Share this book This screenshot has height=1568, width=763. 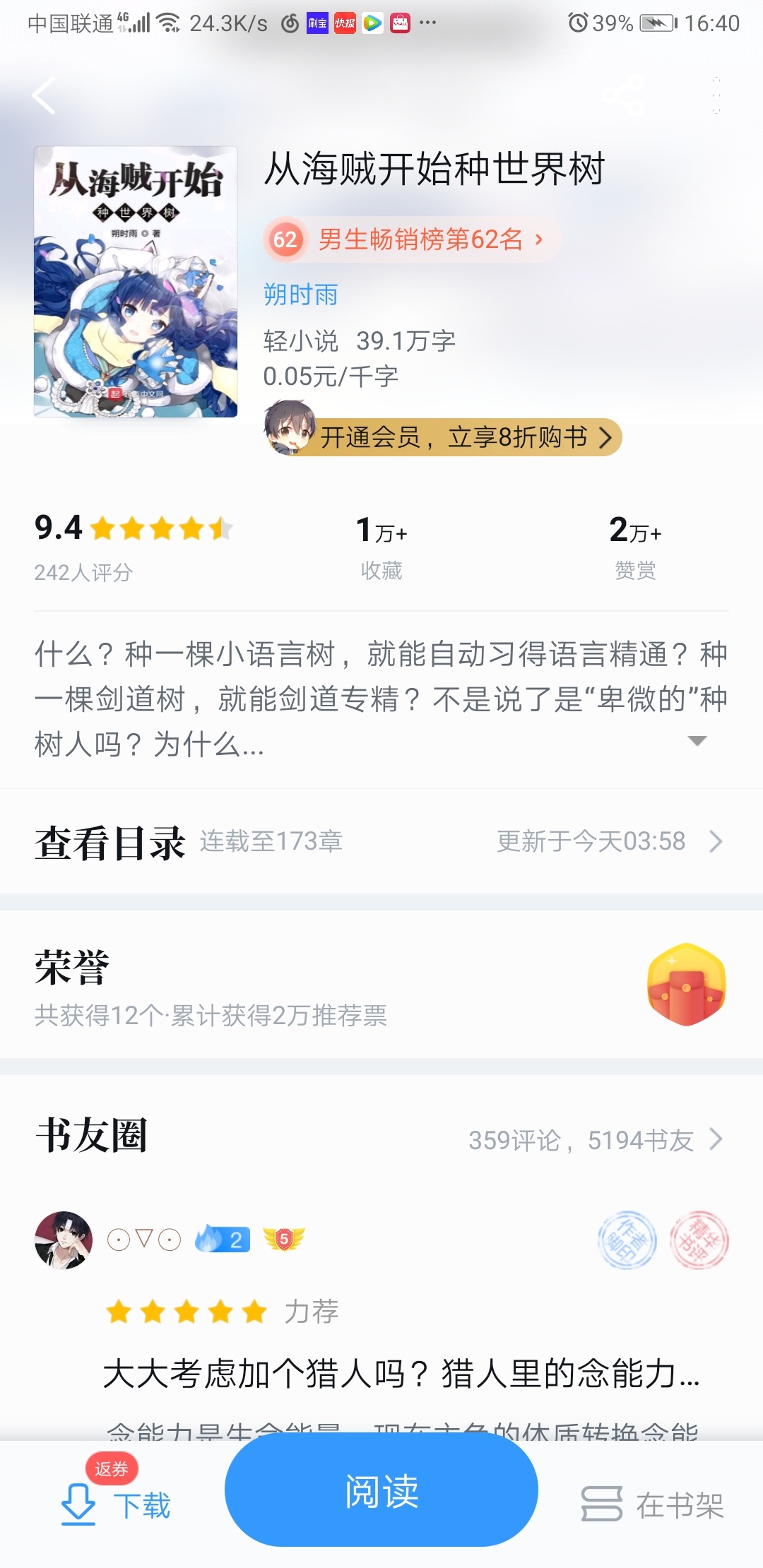coord(623,96)
